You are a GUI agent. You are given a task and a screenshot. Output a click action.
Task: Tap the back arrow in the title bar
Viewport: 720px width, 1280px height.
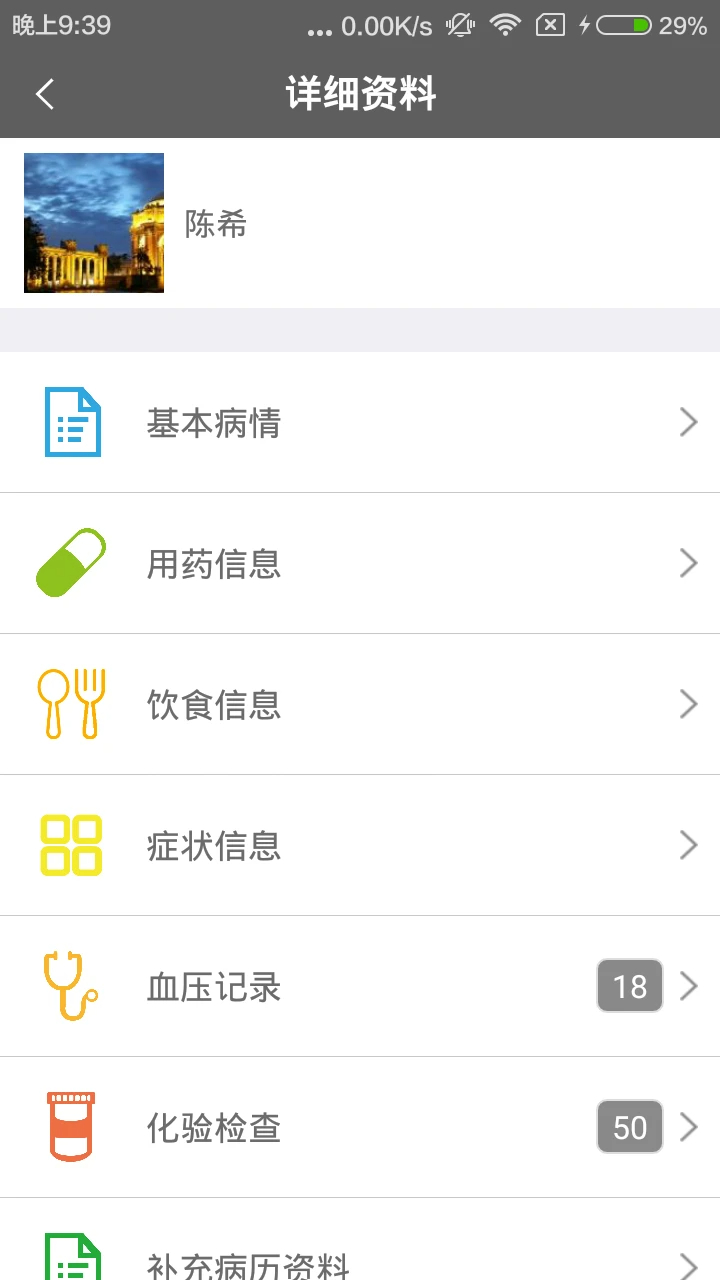(44, 93)
